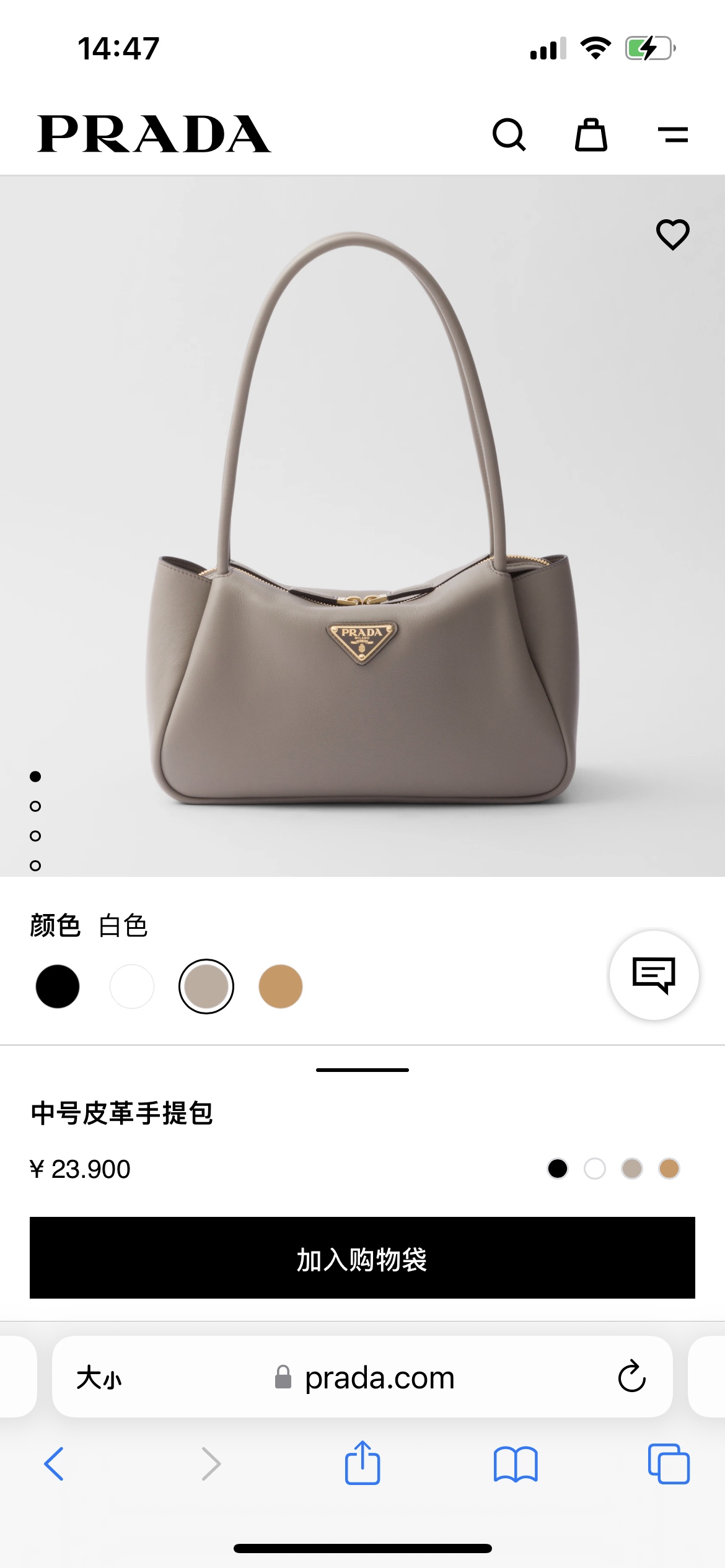Share this page from Safari toolbar
This screenshot has width=725, height=1568.
(362, 1463)
